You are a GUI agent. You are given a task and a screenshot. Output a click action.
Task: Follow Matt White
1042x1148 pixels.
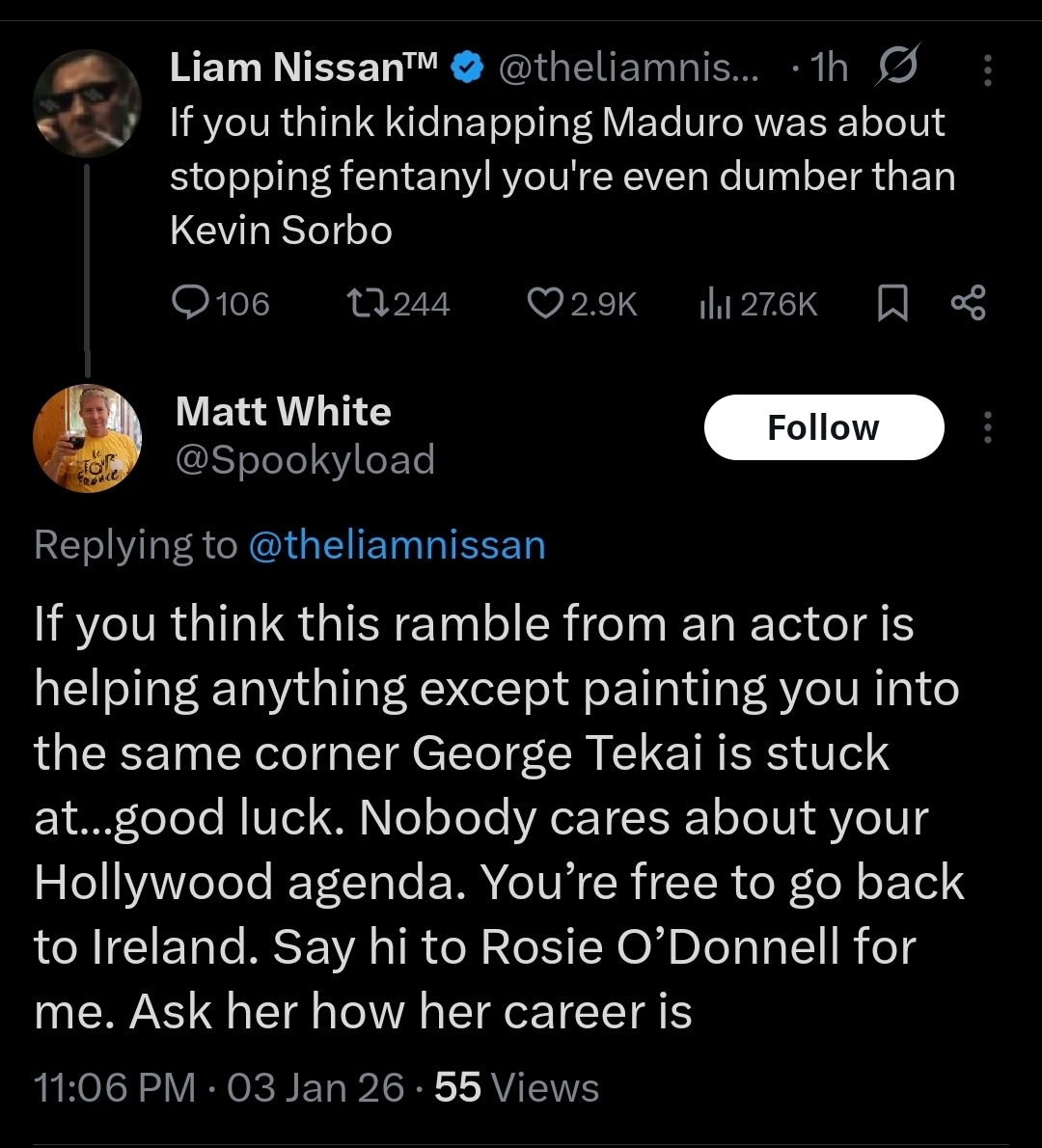[x=823, y=427]
